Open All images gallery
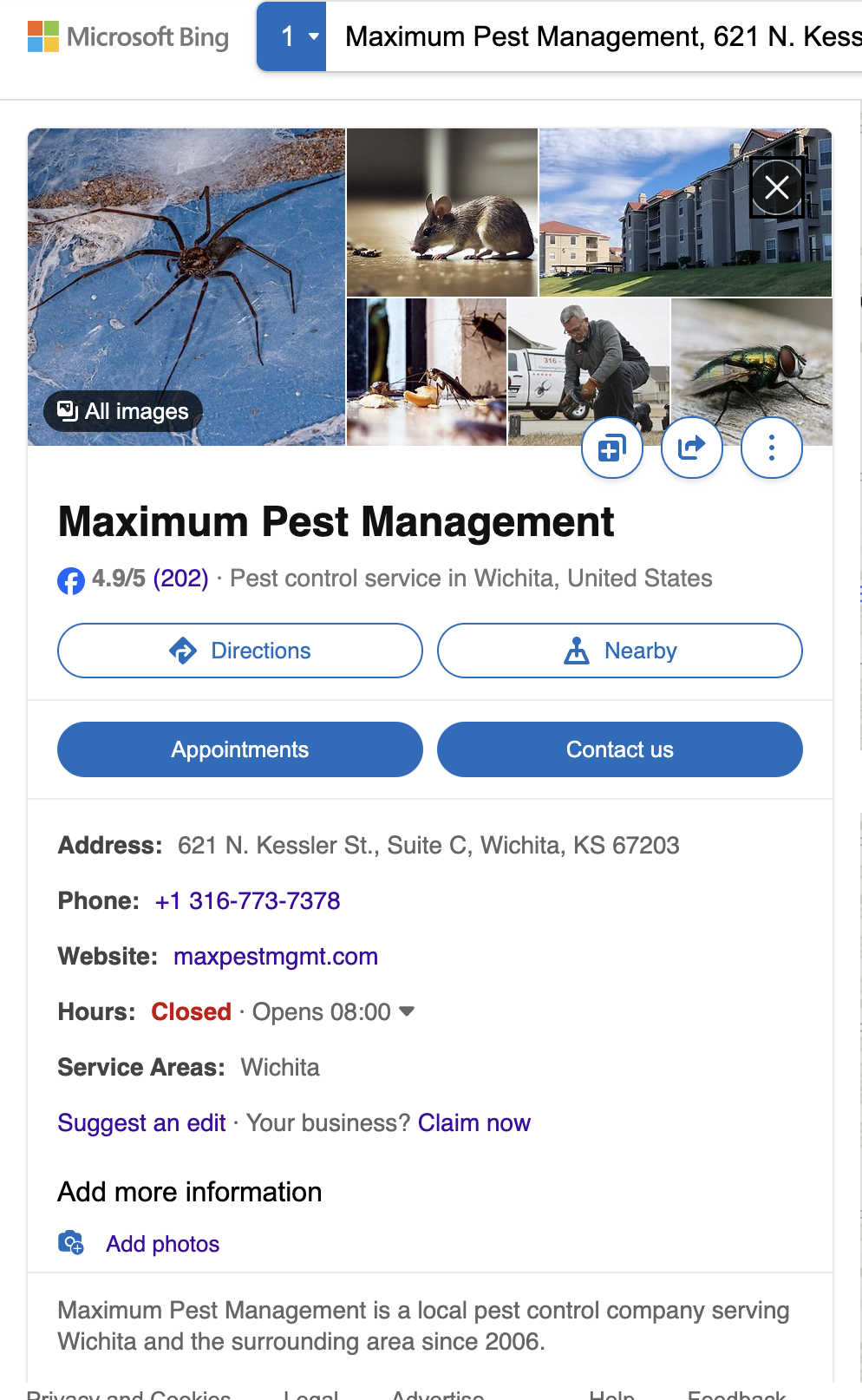 tap(123, 411)
